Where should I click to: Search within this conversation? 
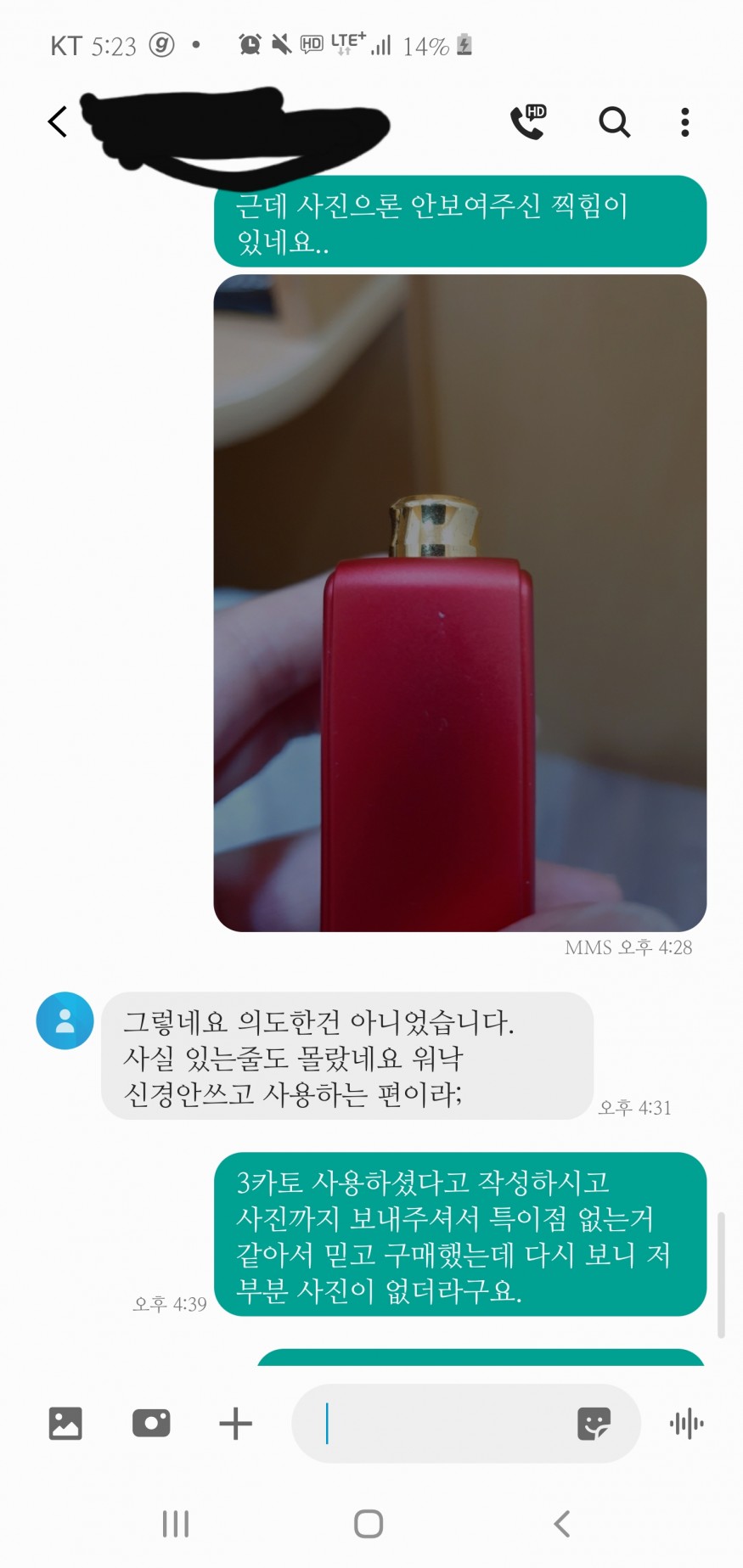click(x=614, y=122)
